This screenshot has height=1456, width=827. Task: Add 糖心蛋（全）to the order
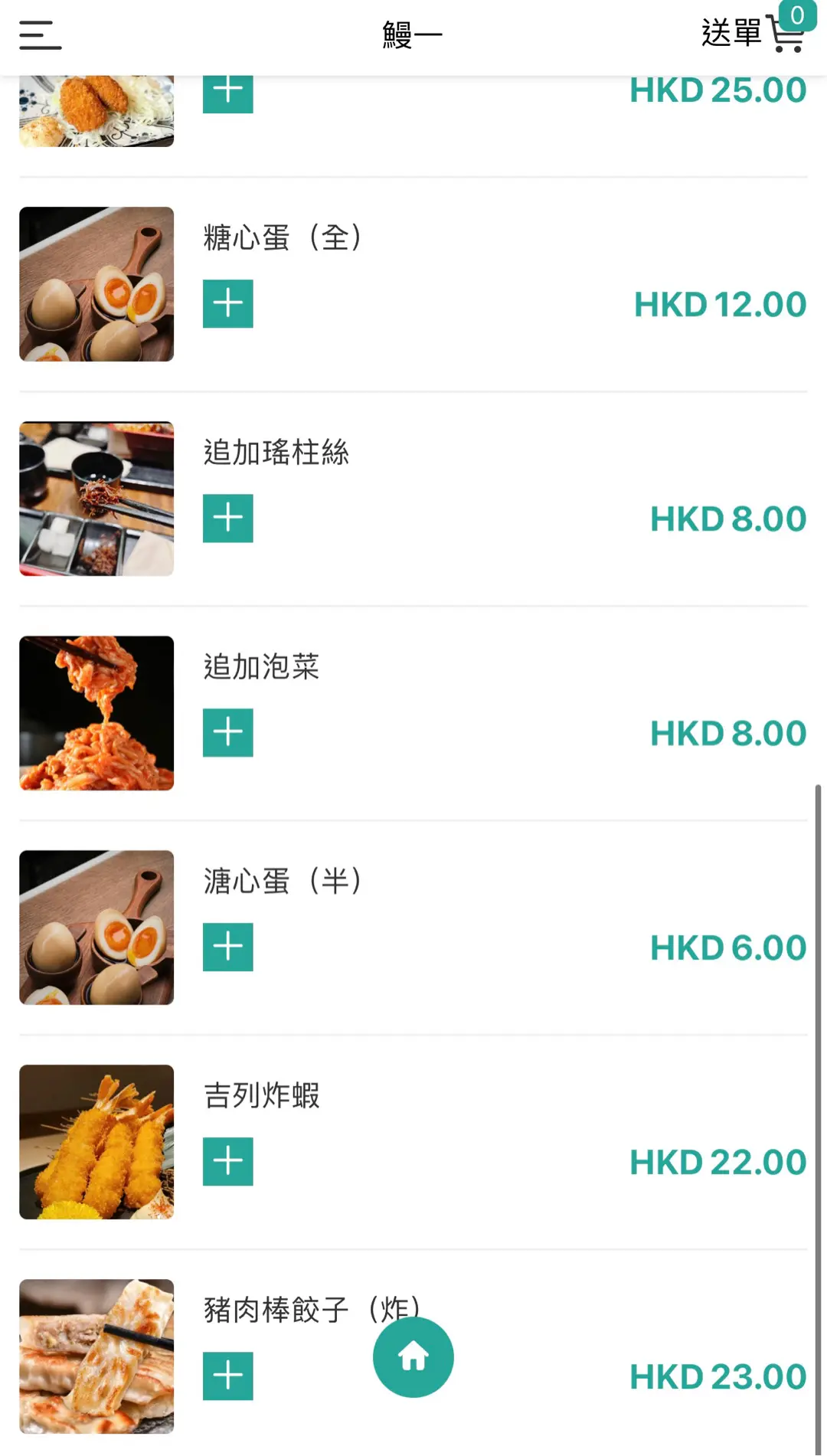click(227, 304)
